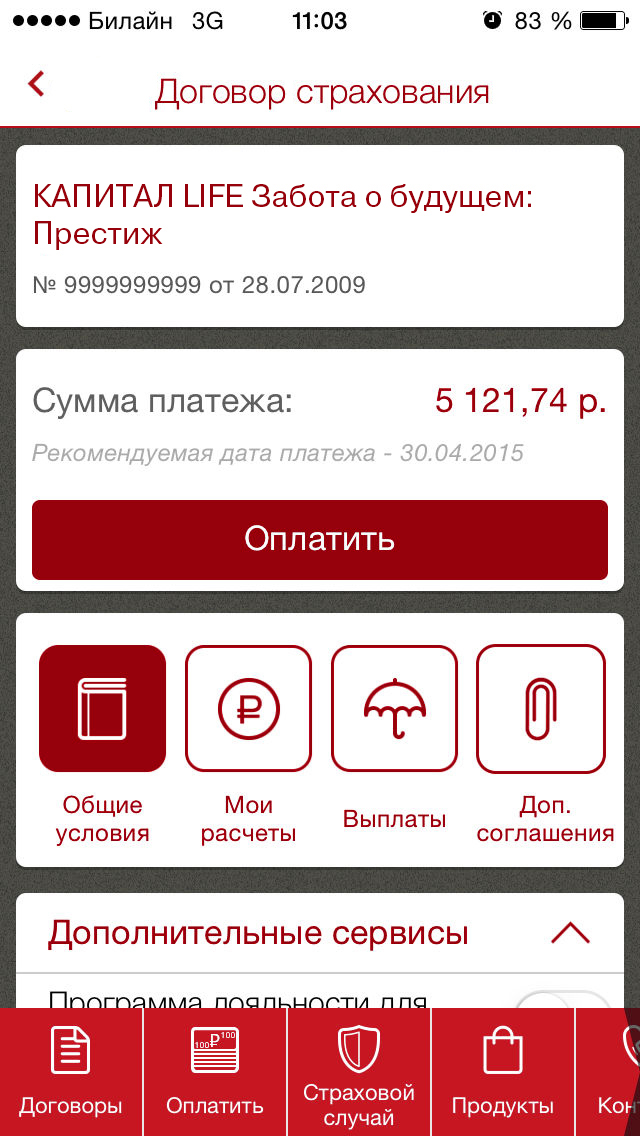Viewport: 640px width, 1136px height.
Task: Collapse the Дополнительные сервисы section
Action: pos(570,934)
